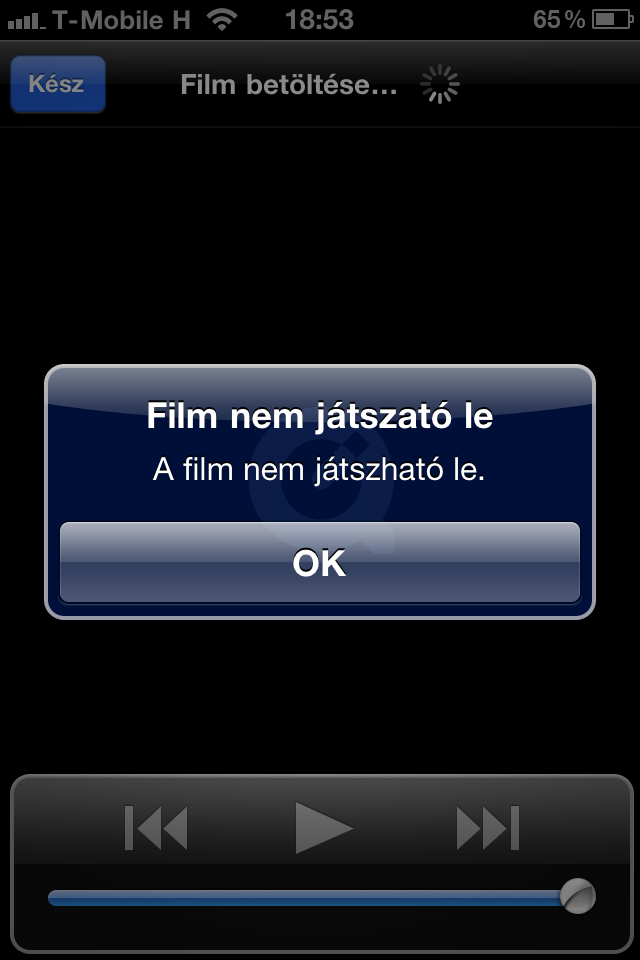Screen dimensions: 640x960
Task: Dismiss the alert with OK
Action: click(320, 563)
